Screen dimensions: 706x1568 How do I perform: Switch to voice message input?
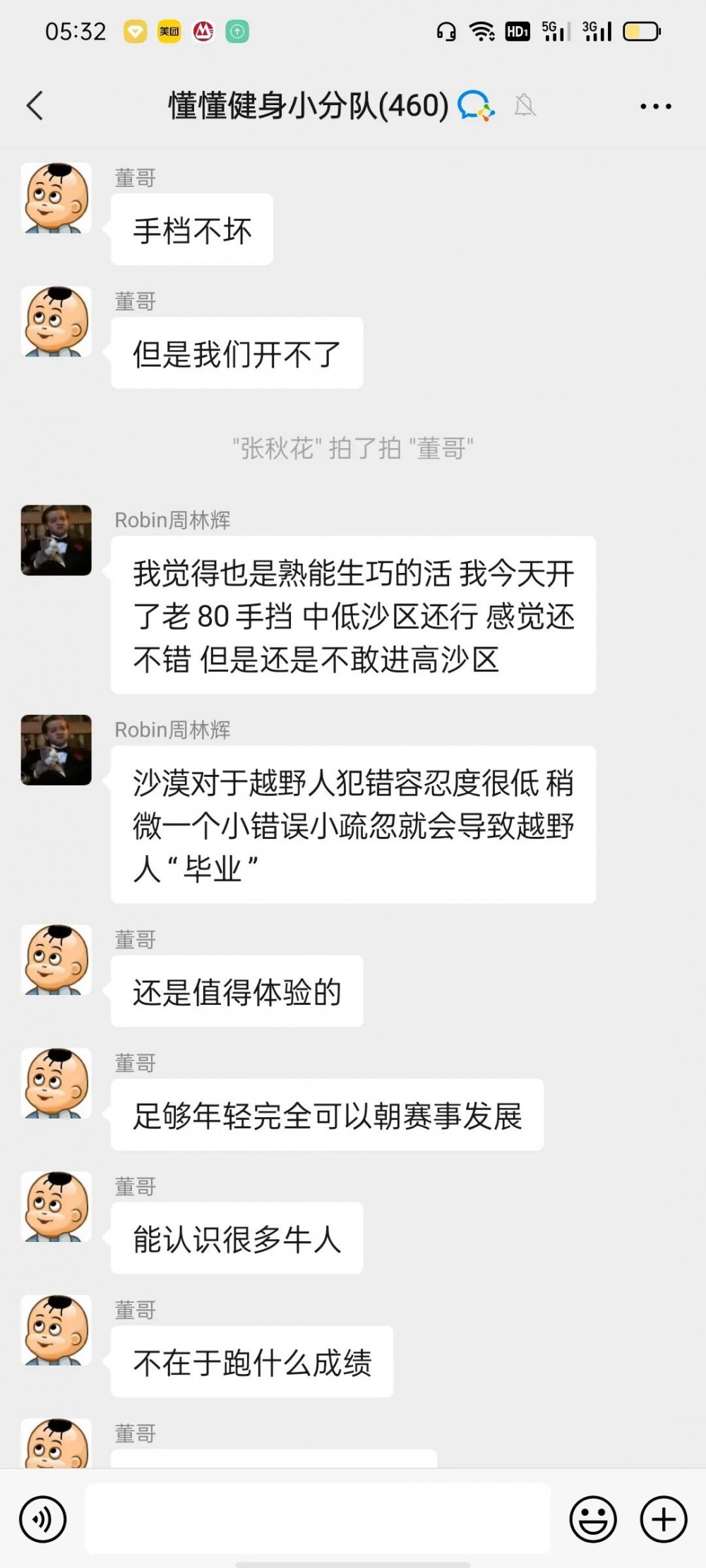43,1519
